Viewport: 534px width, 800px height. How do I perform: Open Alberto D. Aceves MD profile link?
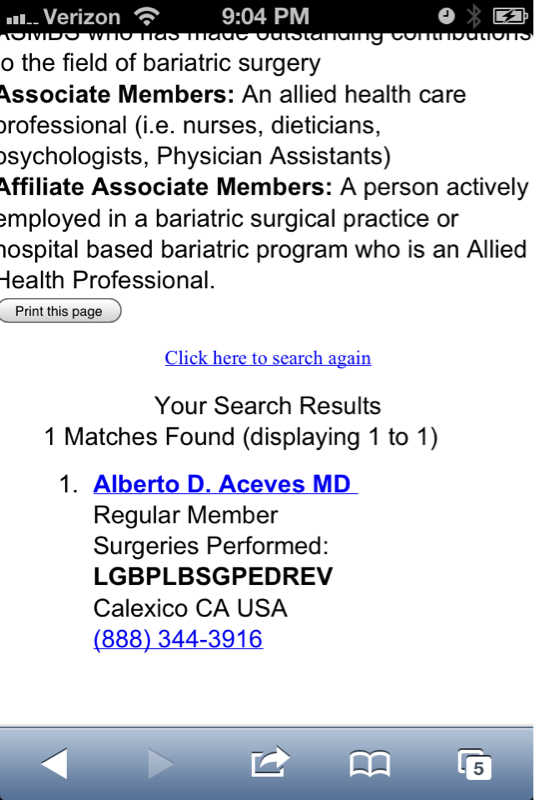pos(225,484)
